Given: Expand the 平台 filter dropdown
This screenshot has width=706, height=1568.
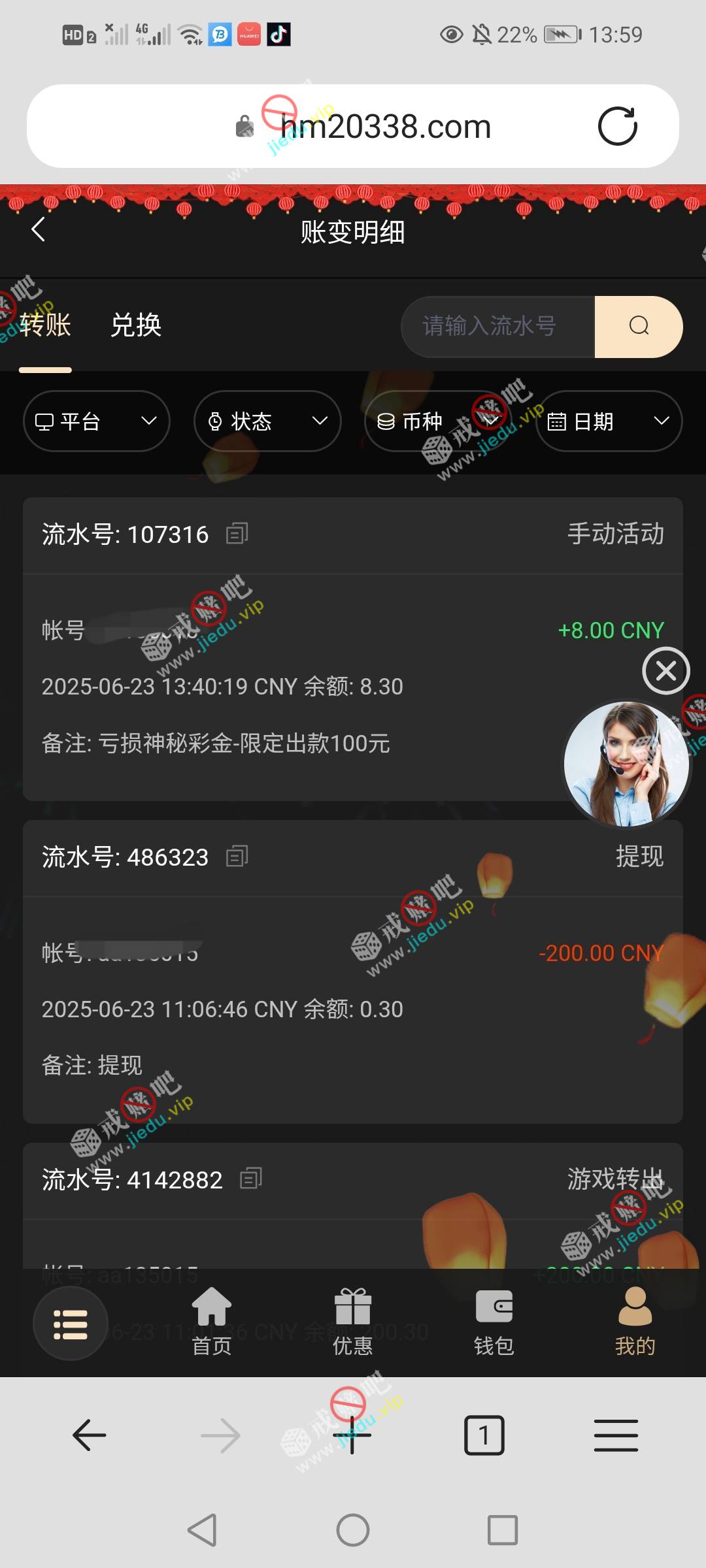Looking at the screenshot, I should click(x=97, y=421).
